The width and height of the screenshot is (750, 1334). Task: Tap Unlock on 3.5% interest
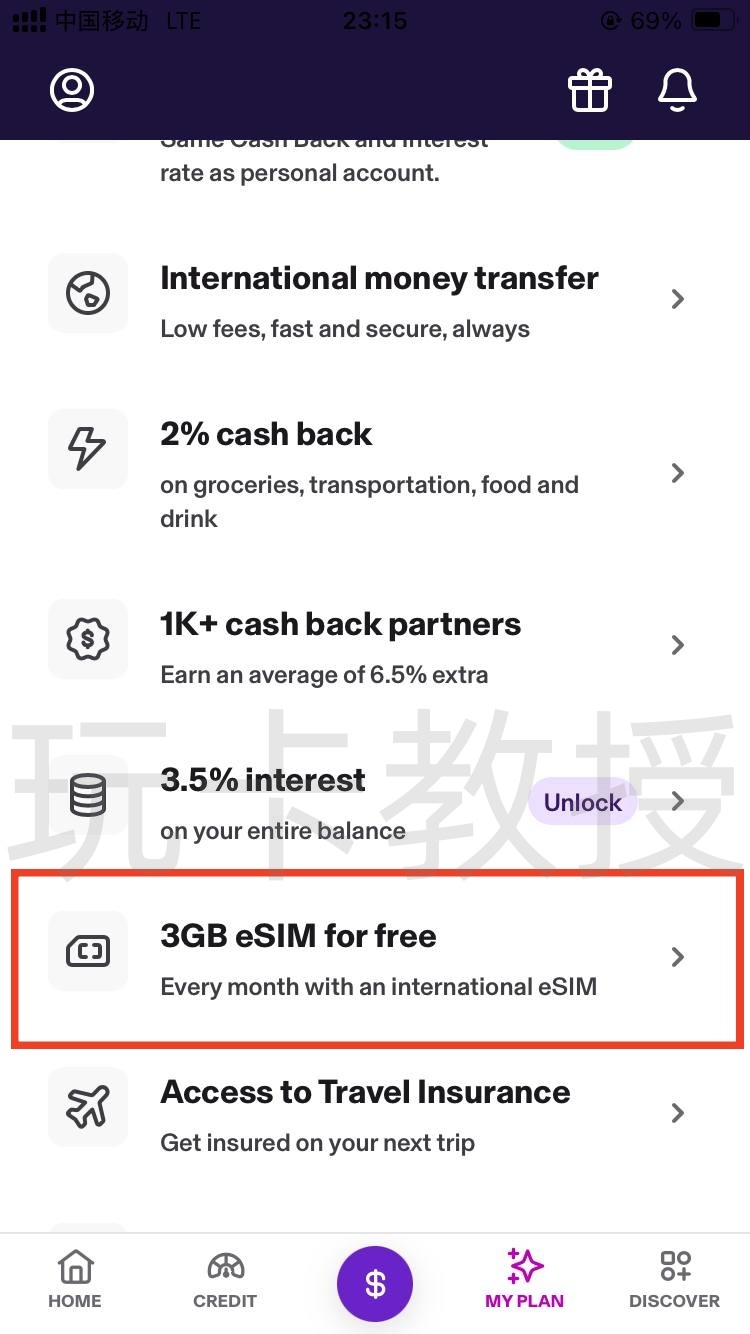[x=582, y=802]
